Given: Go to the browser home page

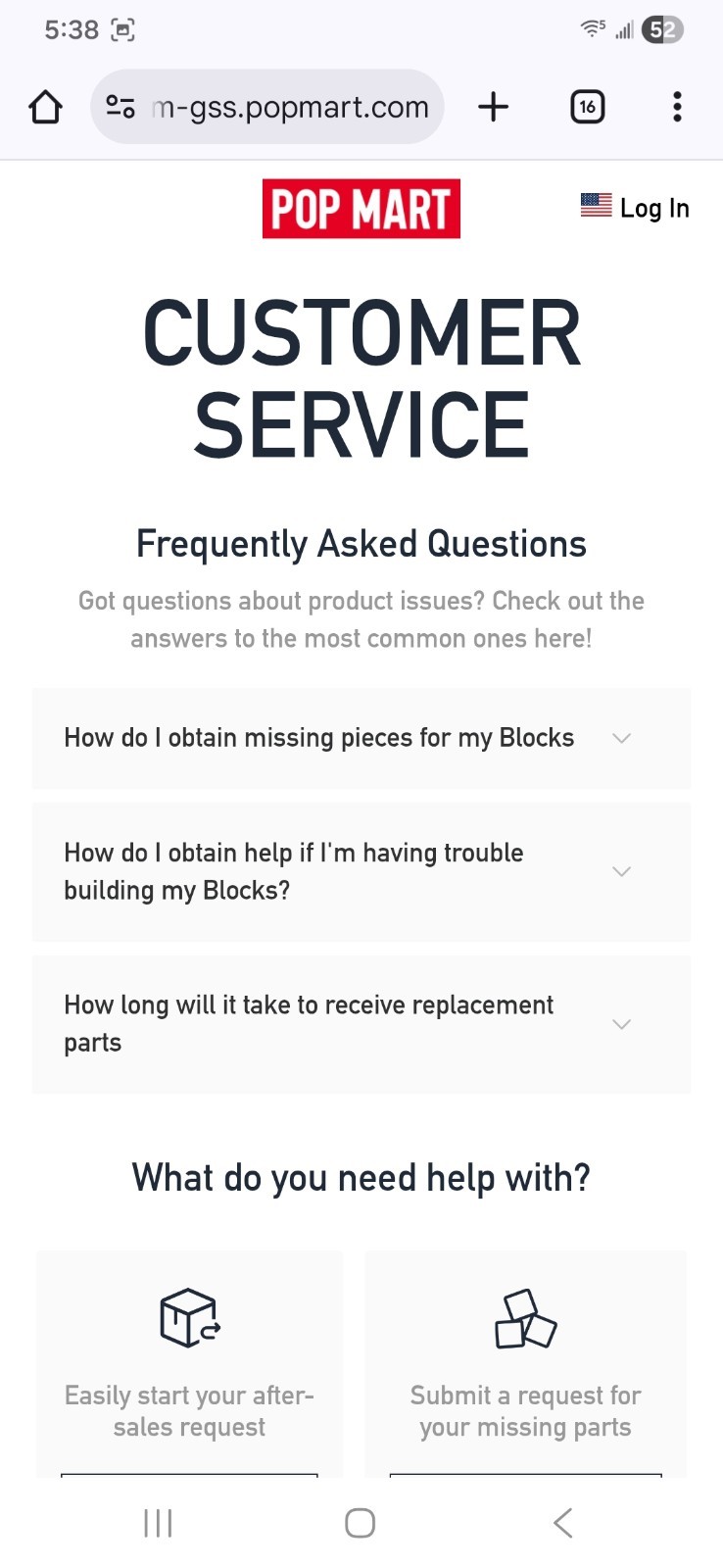Looking at the screenshot, I should click(45, 107).
